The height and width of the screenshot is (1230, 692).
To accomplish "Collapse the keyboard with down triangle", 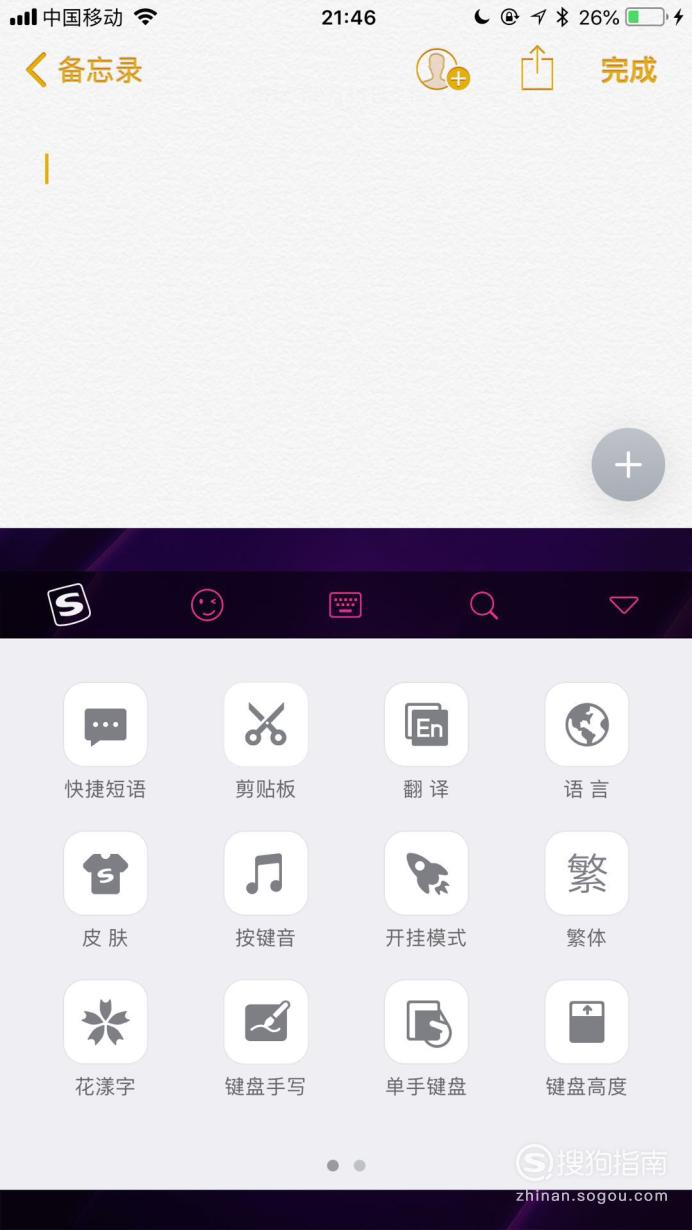I will (x=623, y=605).
